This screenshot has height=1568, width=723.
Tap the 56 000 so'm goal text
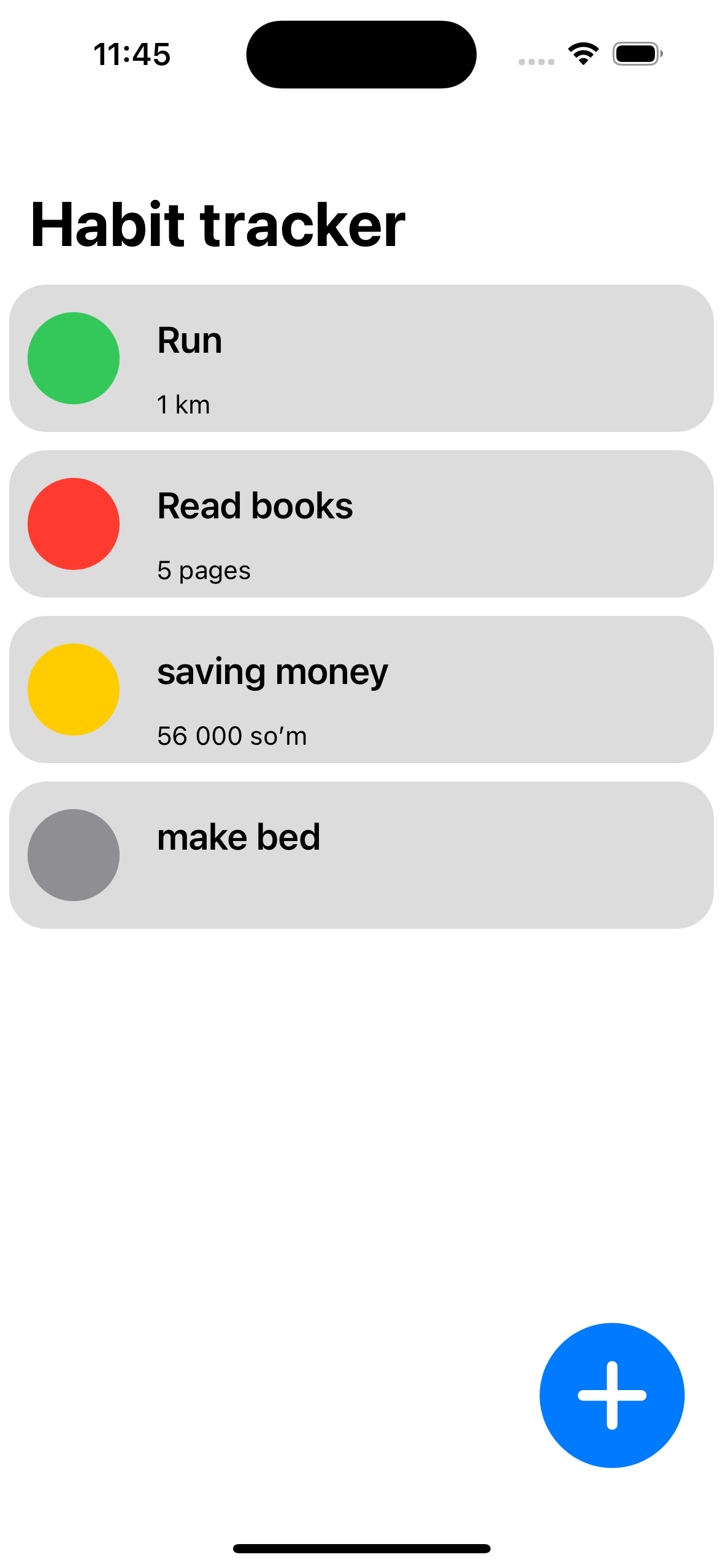click(232, 735)
